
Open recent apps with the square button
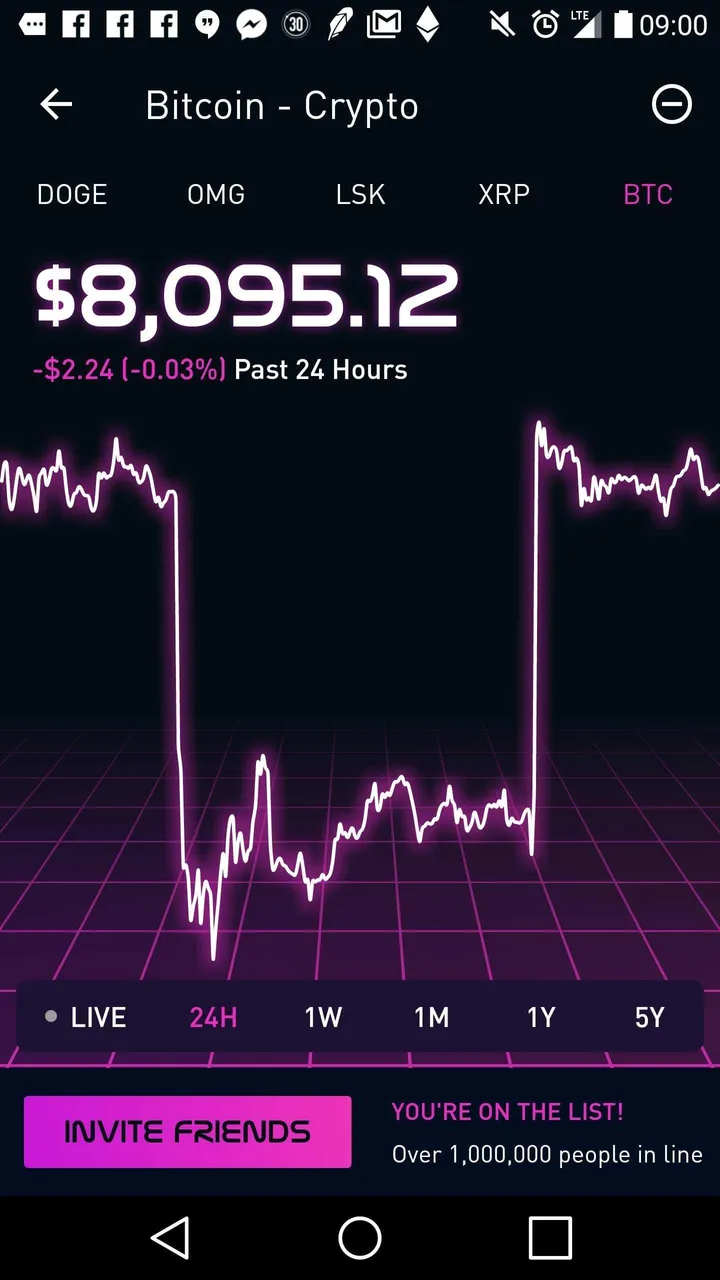(550, 1238)
